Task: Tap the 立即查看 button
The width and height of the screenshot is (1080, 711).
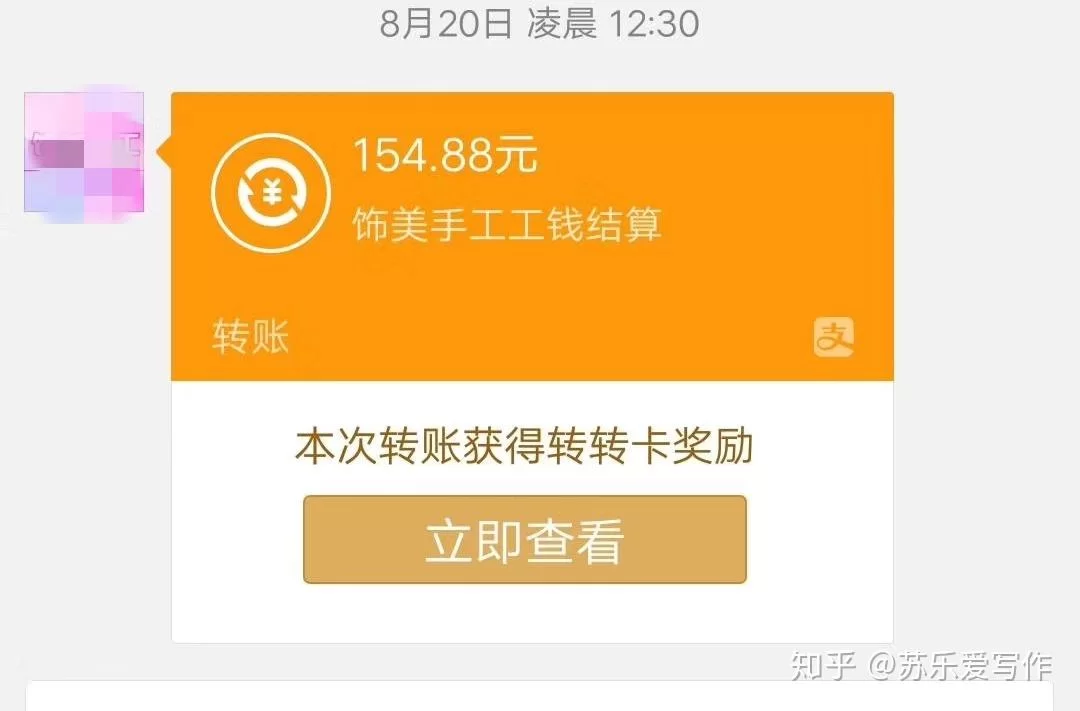Action: 525,540
